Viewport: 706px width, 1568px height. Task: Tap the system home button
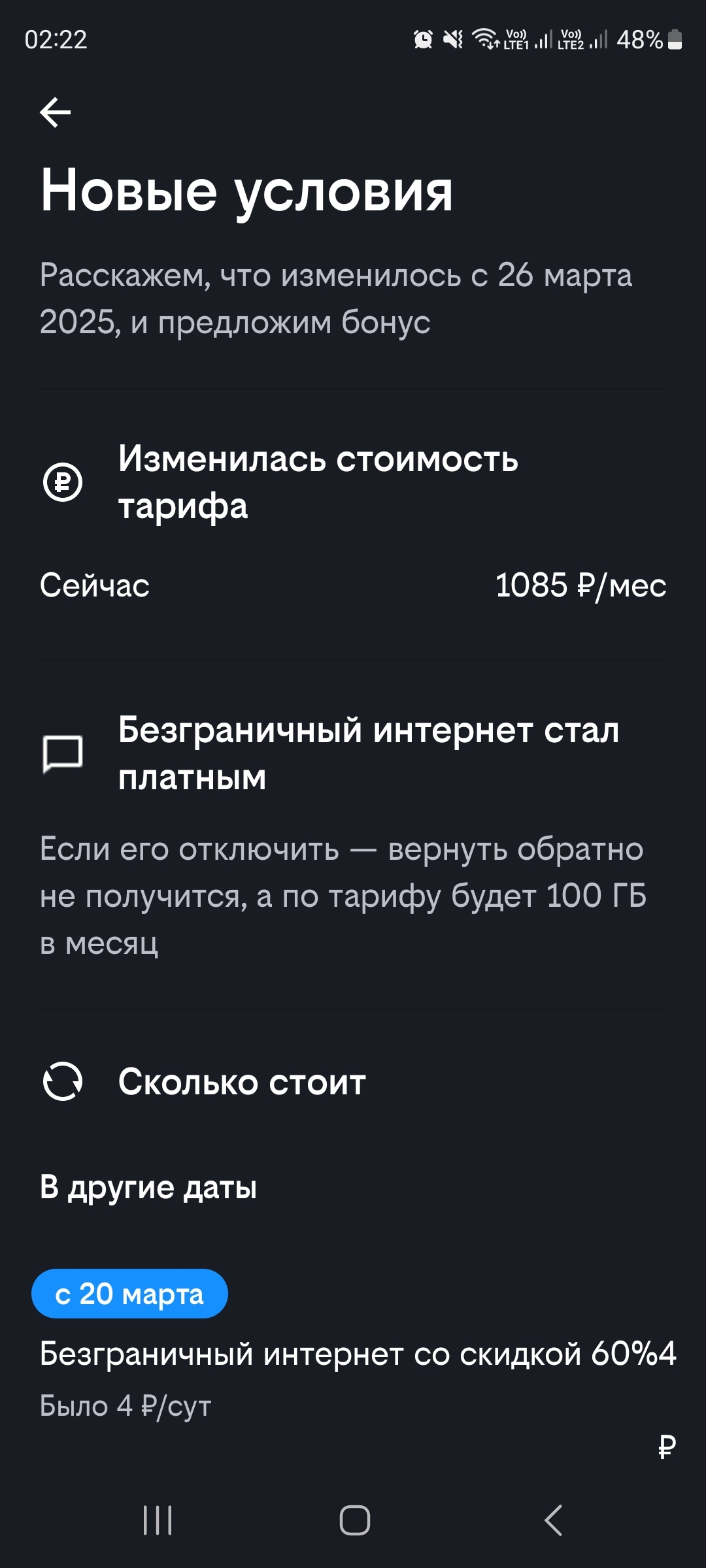(354, 1520)
